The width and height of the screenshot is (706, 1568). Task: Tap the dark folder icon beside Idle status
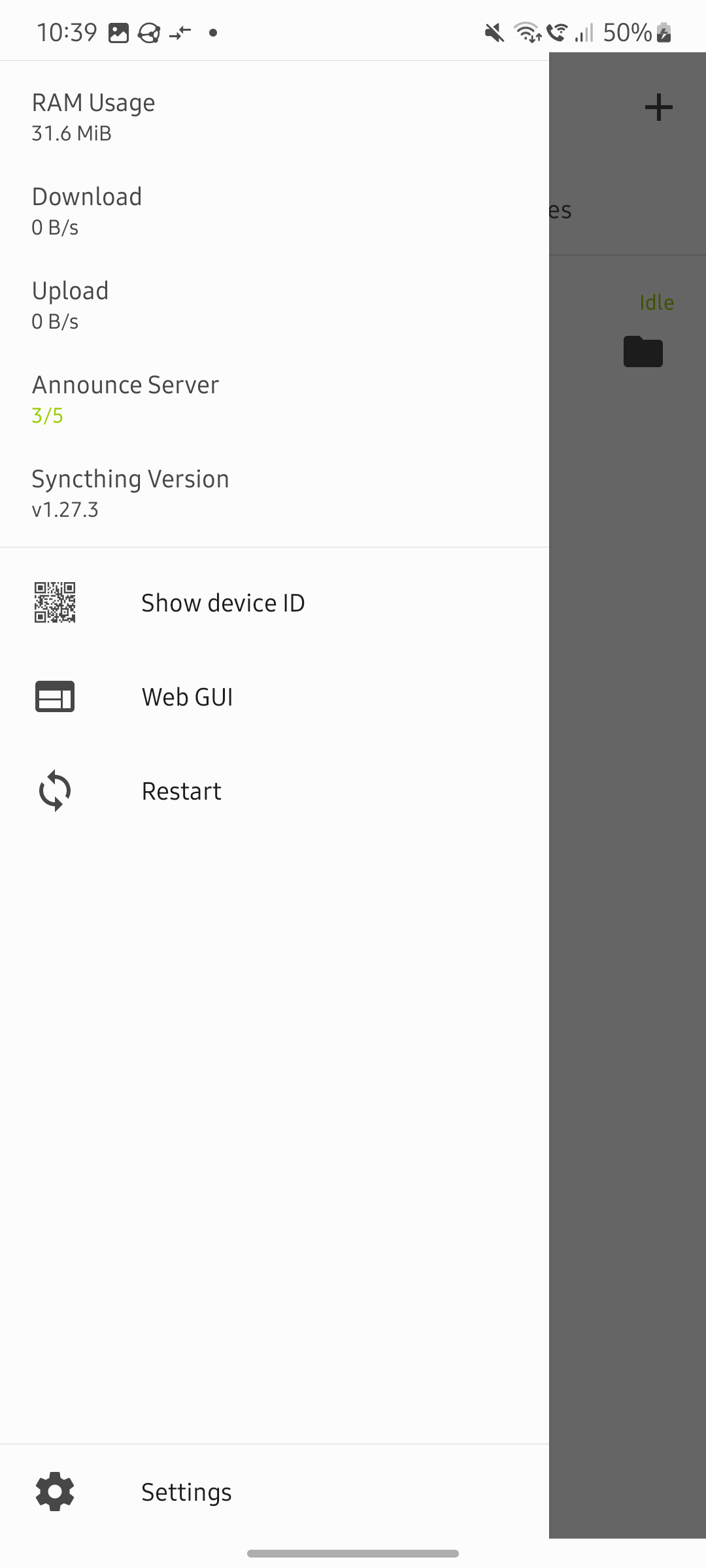point(643,351)
